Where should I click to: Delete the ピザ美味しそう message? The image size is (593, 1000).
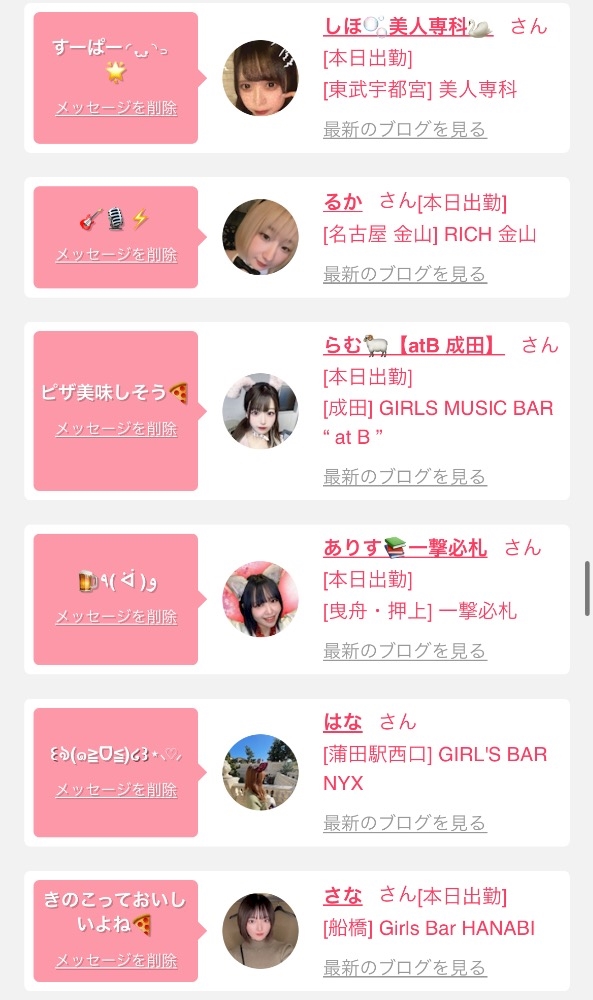(116, 429)
